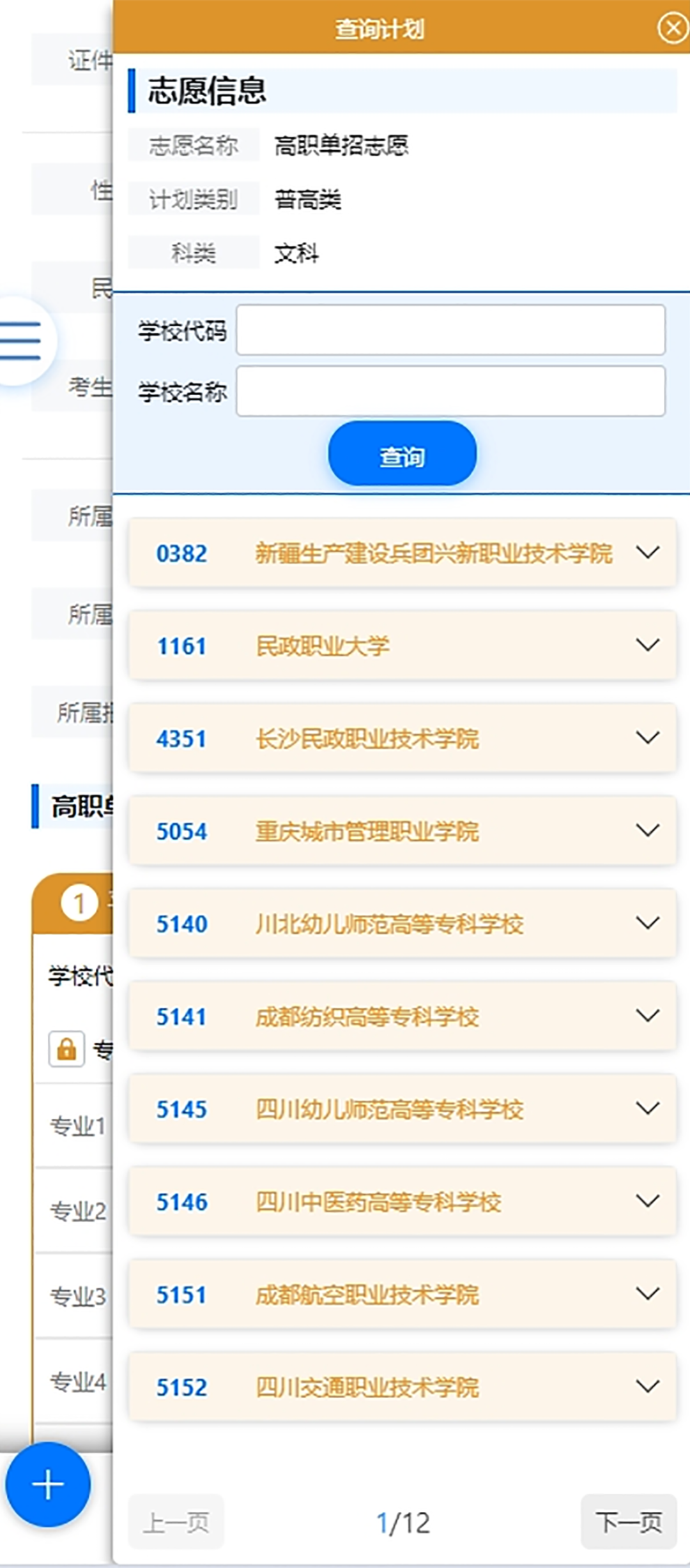This screenshot has width=690, height=1568.
Task: Expand 5140 川北幼儿师范高等专科学校
Action: pyautogui.click(x=647, y=923)
